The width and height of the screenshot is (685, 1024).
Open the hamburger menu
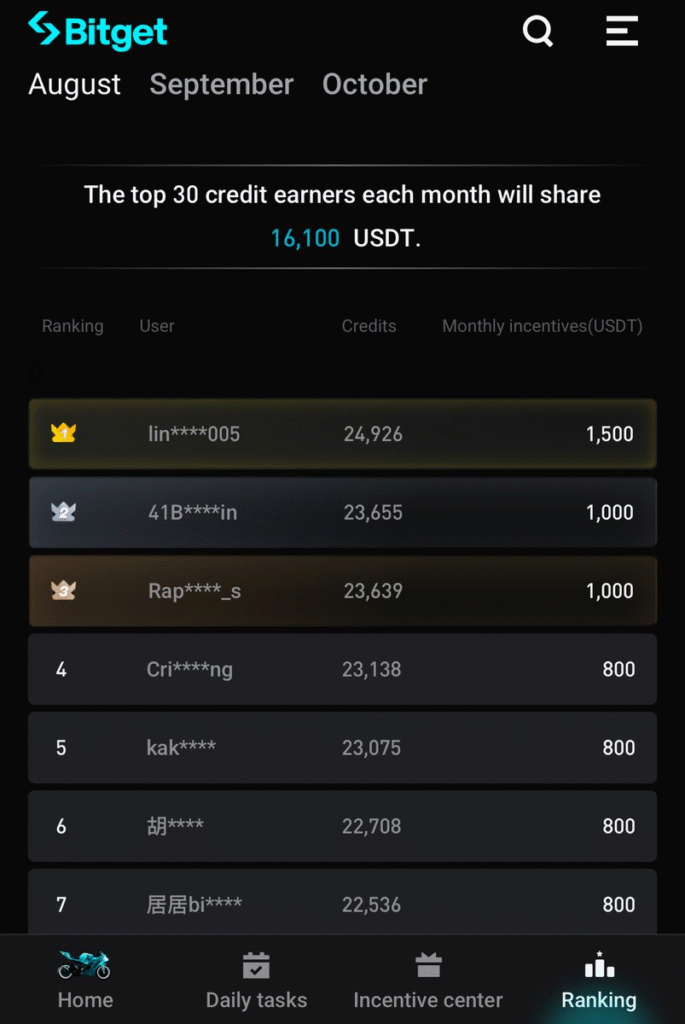coord(621,31)
